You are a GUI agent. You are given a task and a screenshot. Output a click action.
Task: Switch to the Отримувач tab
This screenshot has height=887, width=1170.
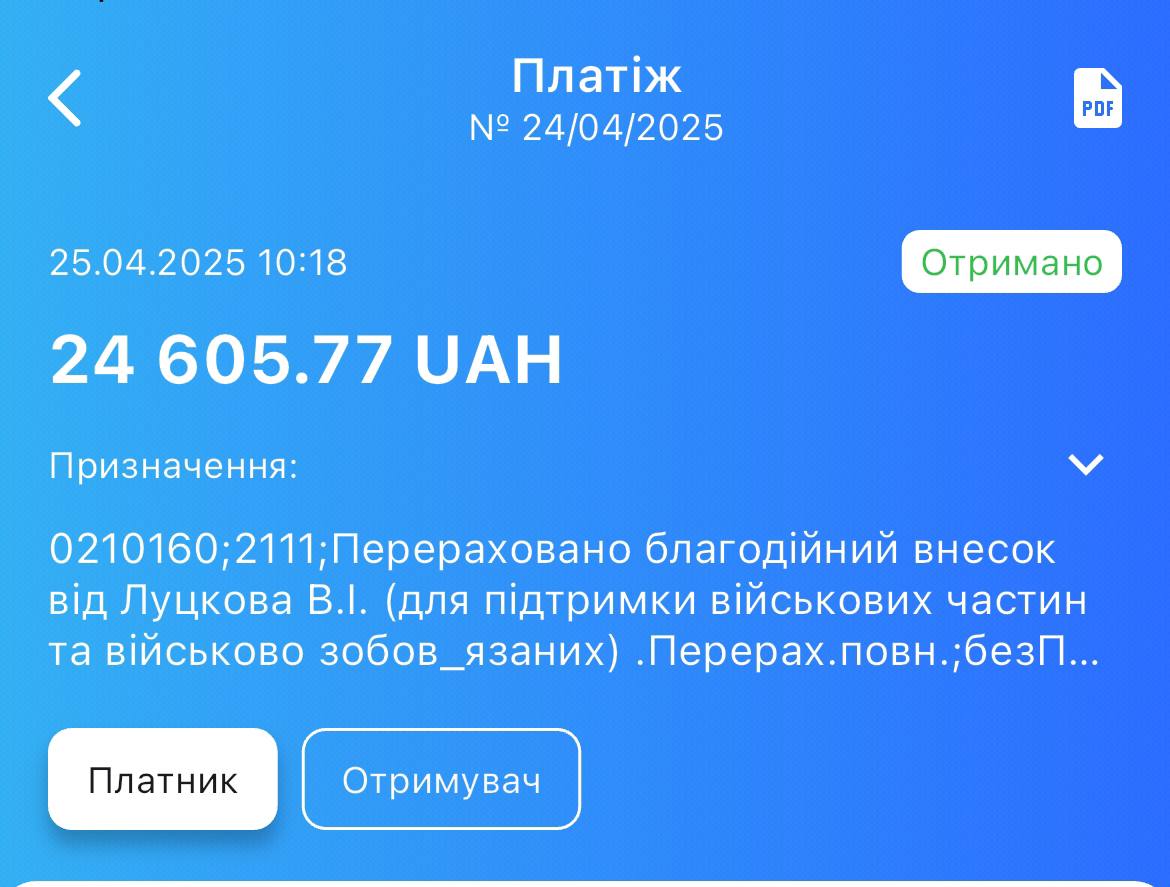[441, 779]
